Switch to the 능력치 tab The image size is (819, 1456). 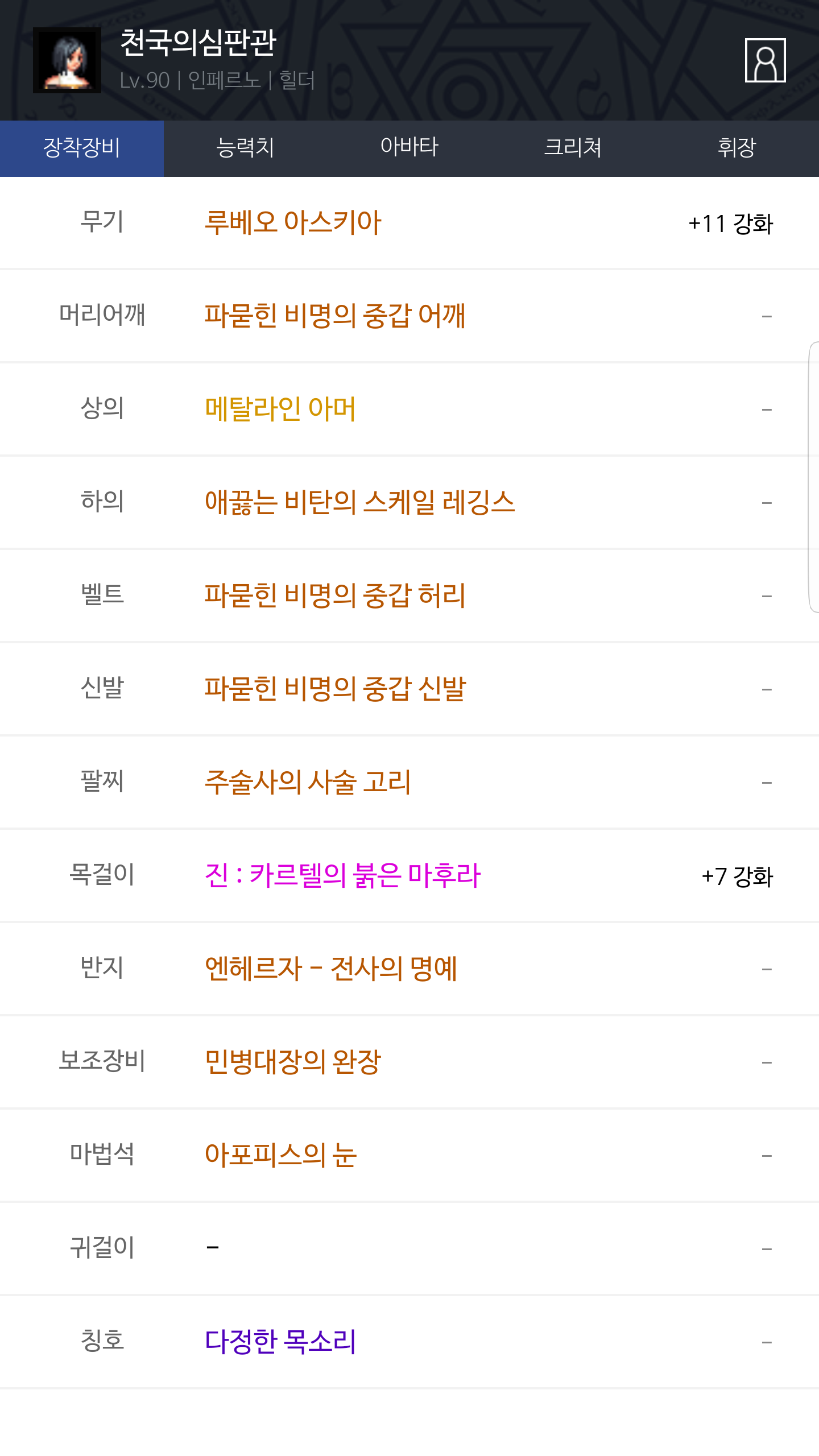click(x=246, y=148)
